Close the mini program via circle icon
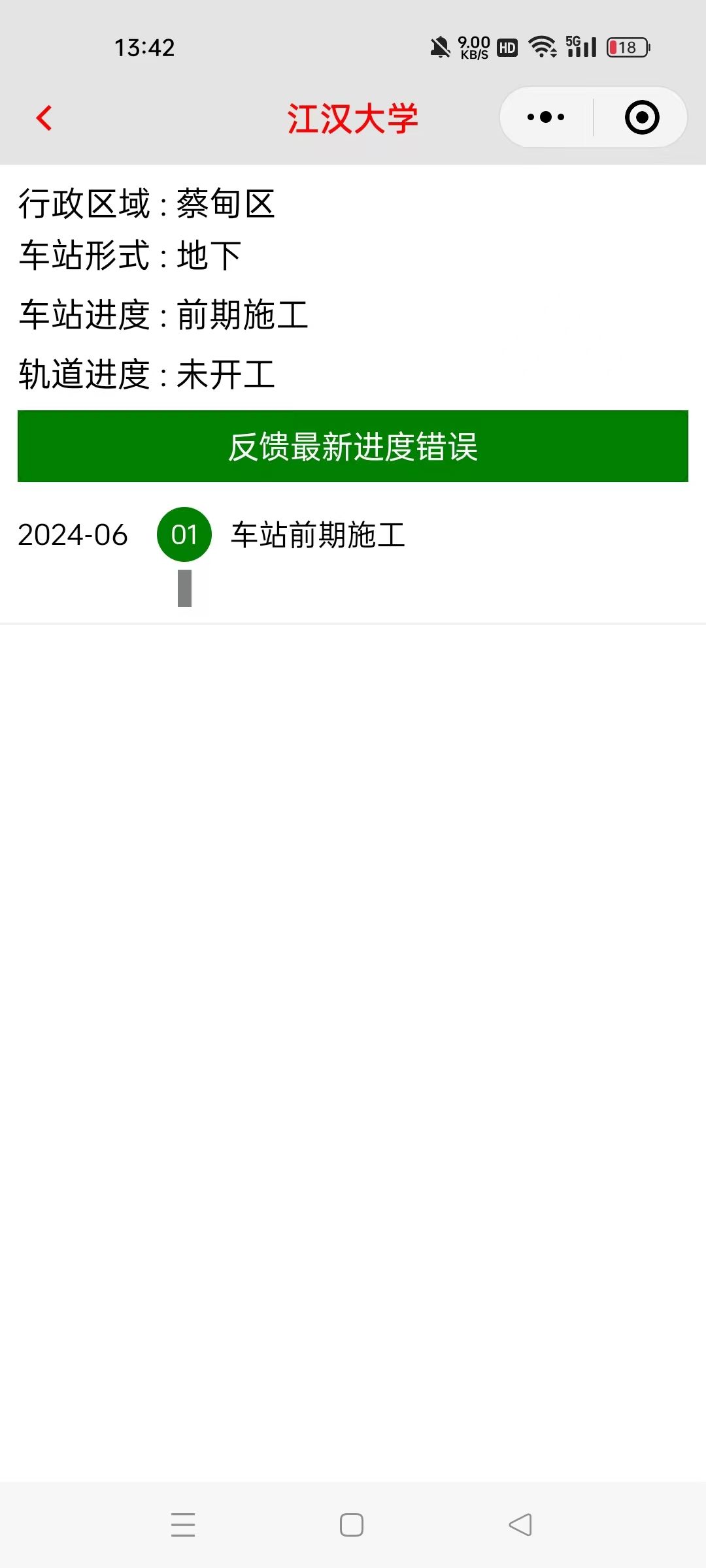The height and width of the screenshot is (1568, 706). (641, 118)
